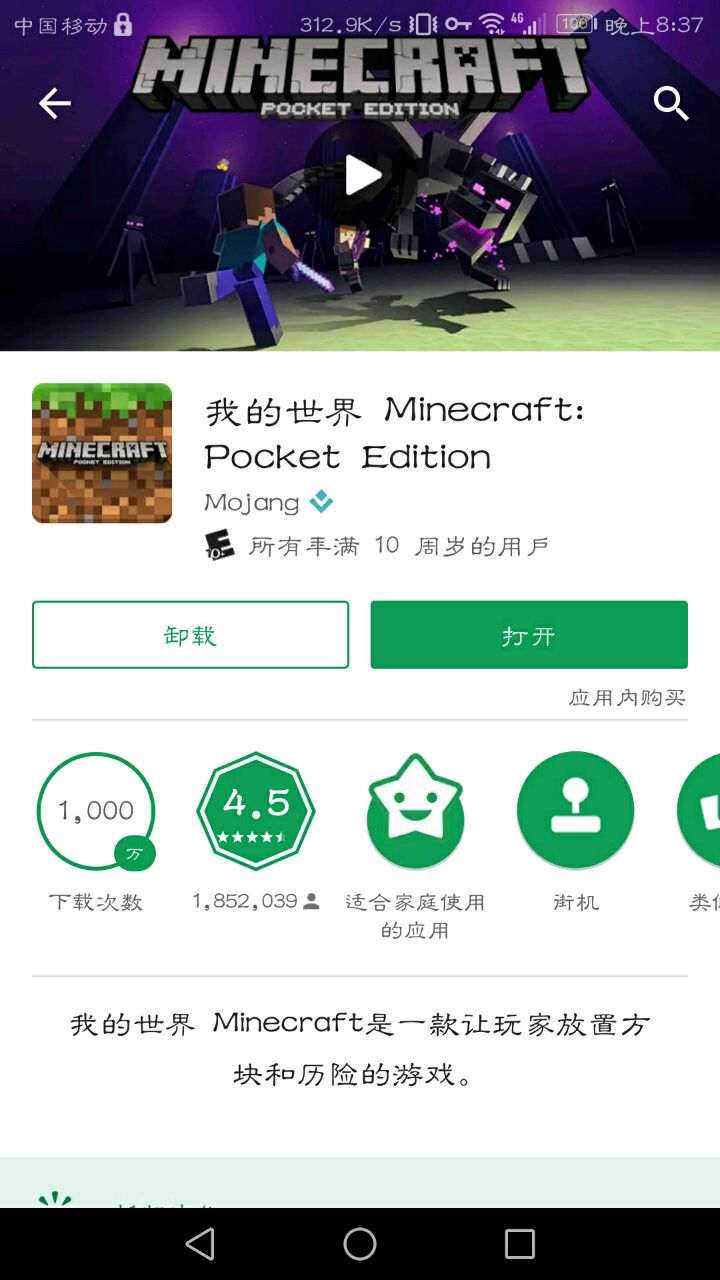720x1280 pixels.
Task: Open the game with 打开 button
Action: coord(529,635)
